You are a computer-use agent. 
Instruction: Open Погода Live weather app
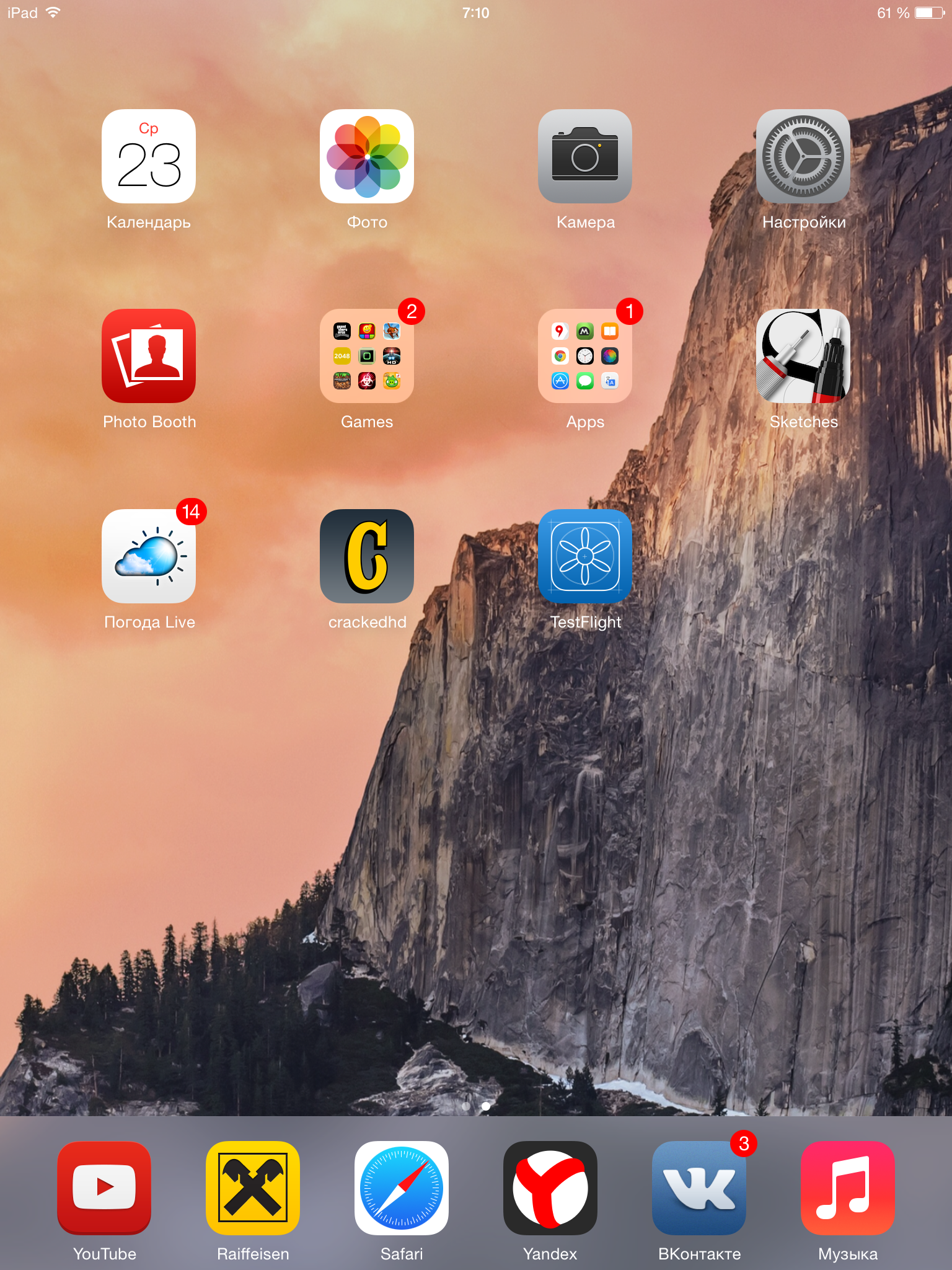pos(149,556)
